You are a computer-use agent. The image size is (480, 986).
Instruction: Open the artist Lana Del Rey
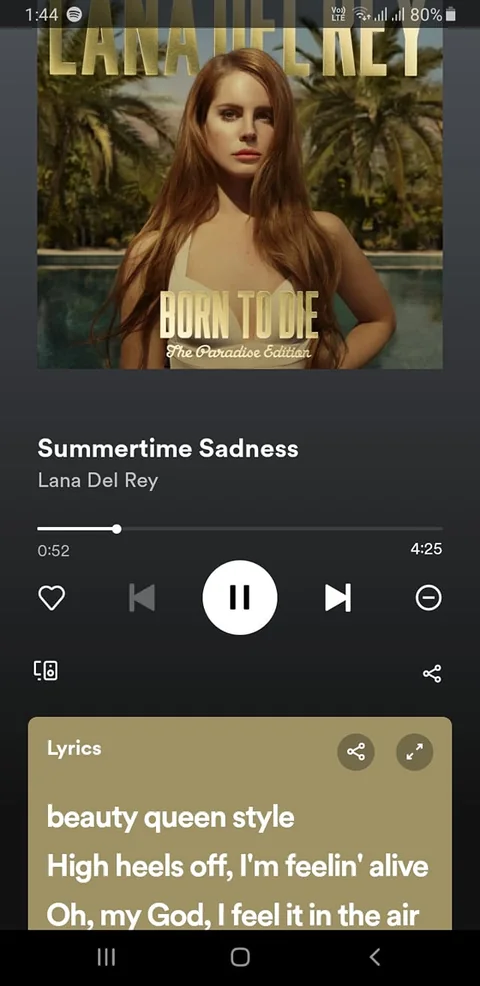98,480
